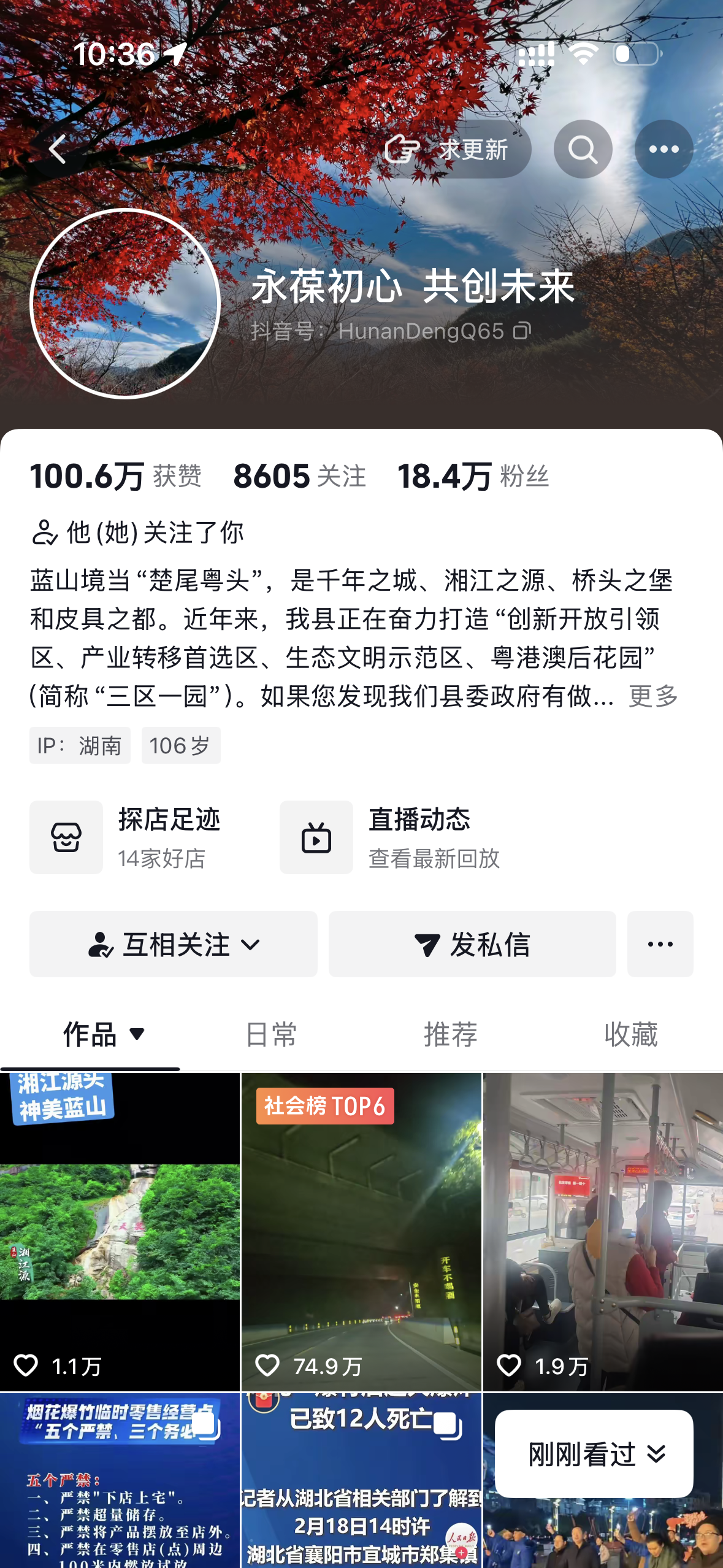Open search on this profile
This screenshot has width=723, height=1568.
[x=583, y=149]
